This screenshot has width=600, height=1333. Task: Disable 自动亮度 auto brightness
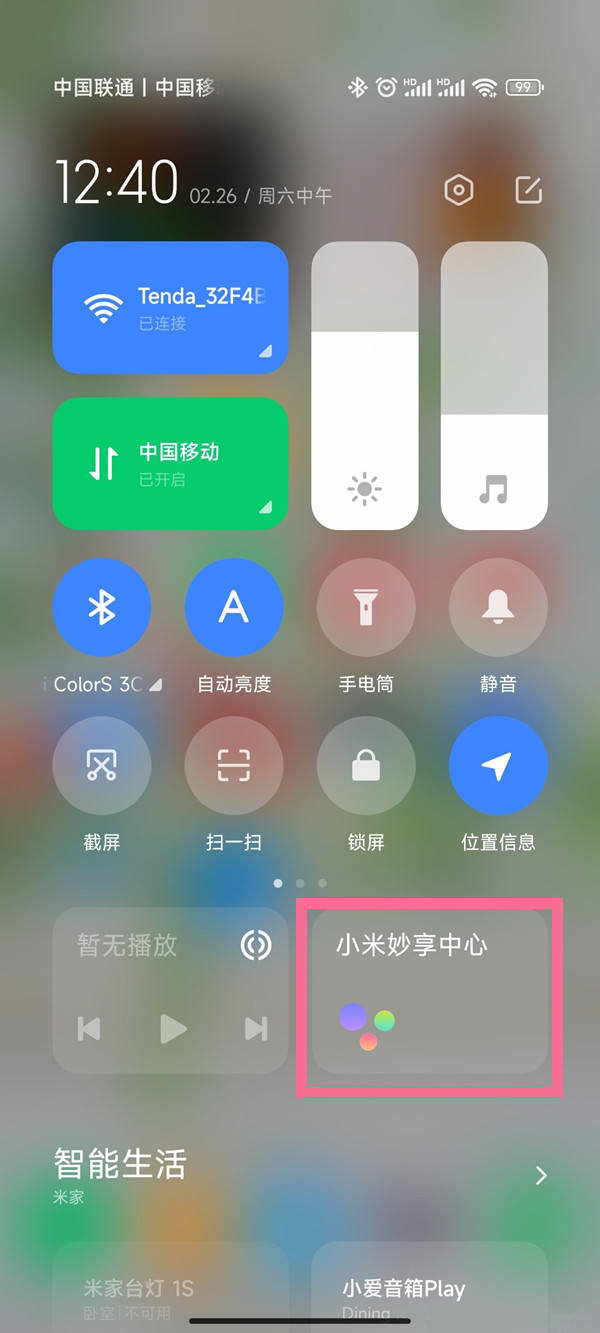tap(234, 607)
